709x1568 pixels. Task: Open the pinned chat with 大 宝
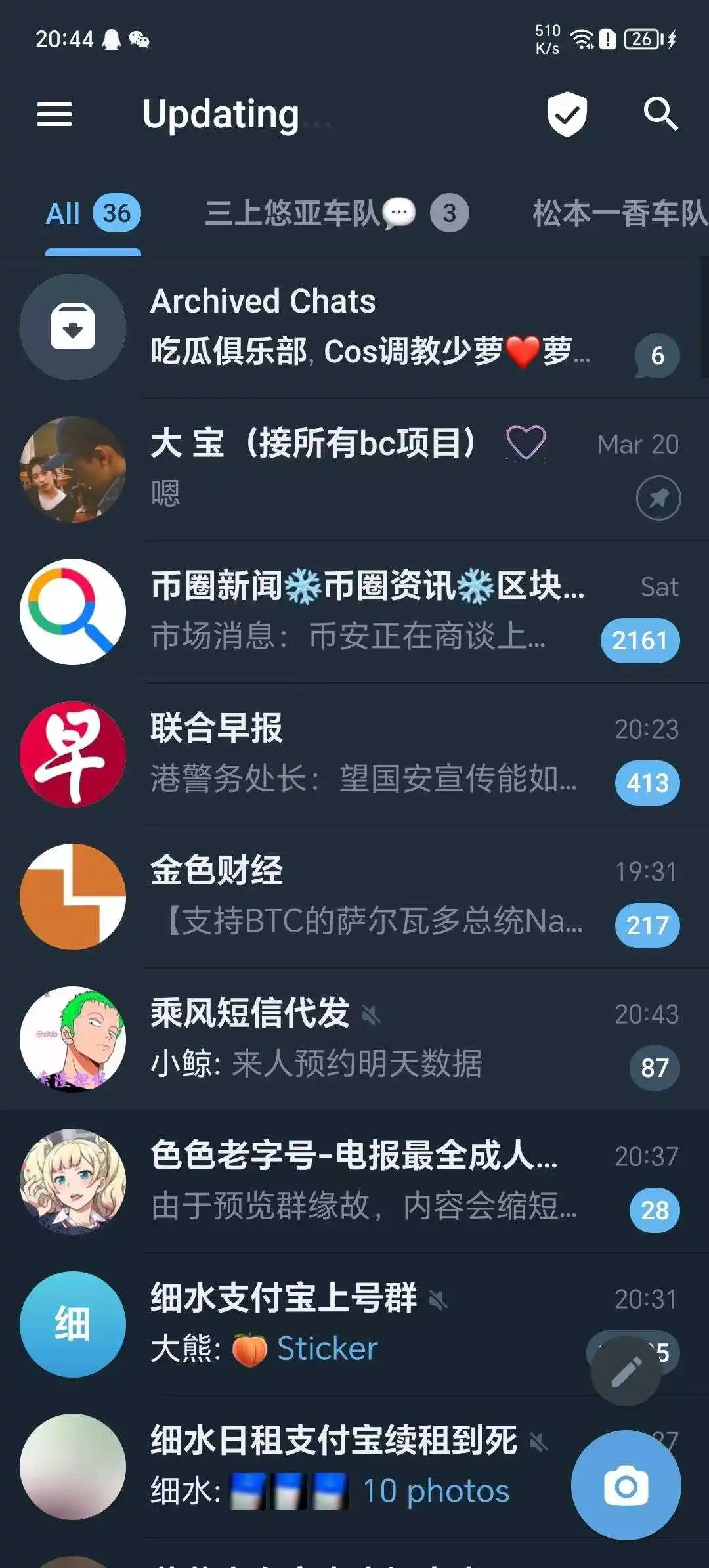click(x=354, y=469)
